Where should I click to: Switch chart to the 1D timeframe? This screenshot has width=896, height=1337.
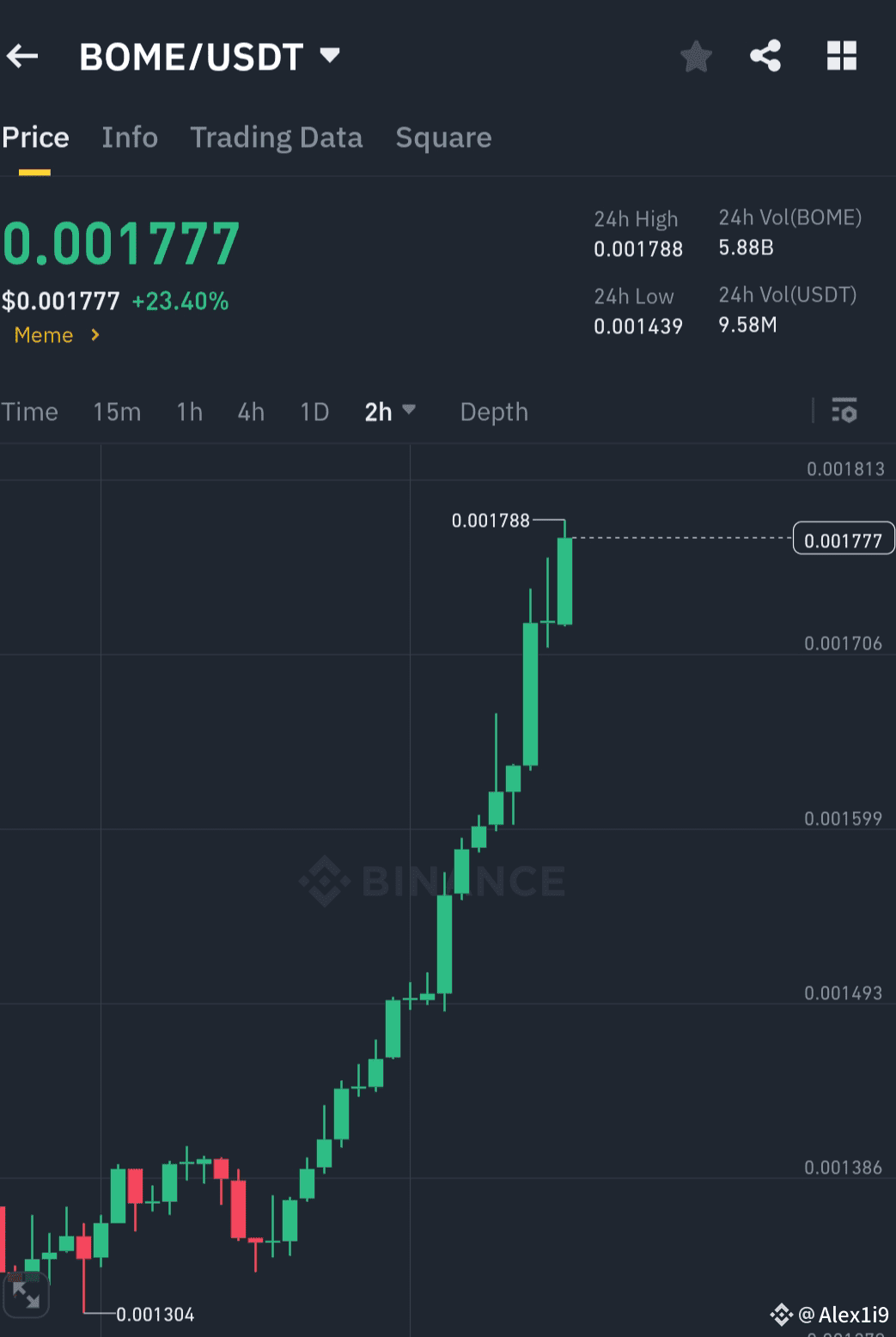click(x=314, y=412)
